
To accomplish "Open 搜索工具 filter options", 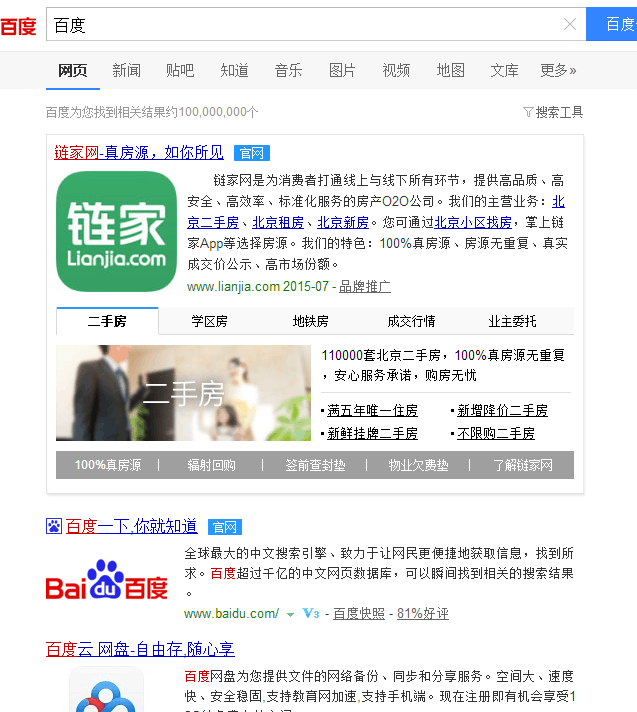I will tap(553, 112).
